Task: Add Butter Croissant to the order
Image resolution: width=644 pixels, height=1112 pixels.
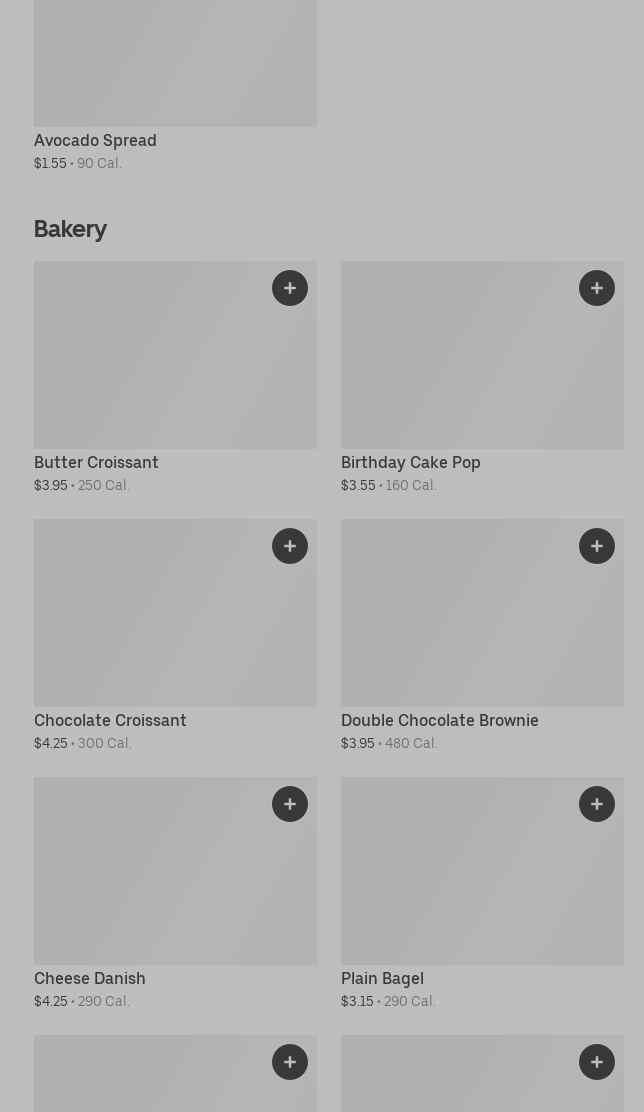Action: pos(290,288)
